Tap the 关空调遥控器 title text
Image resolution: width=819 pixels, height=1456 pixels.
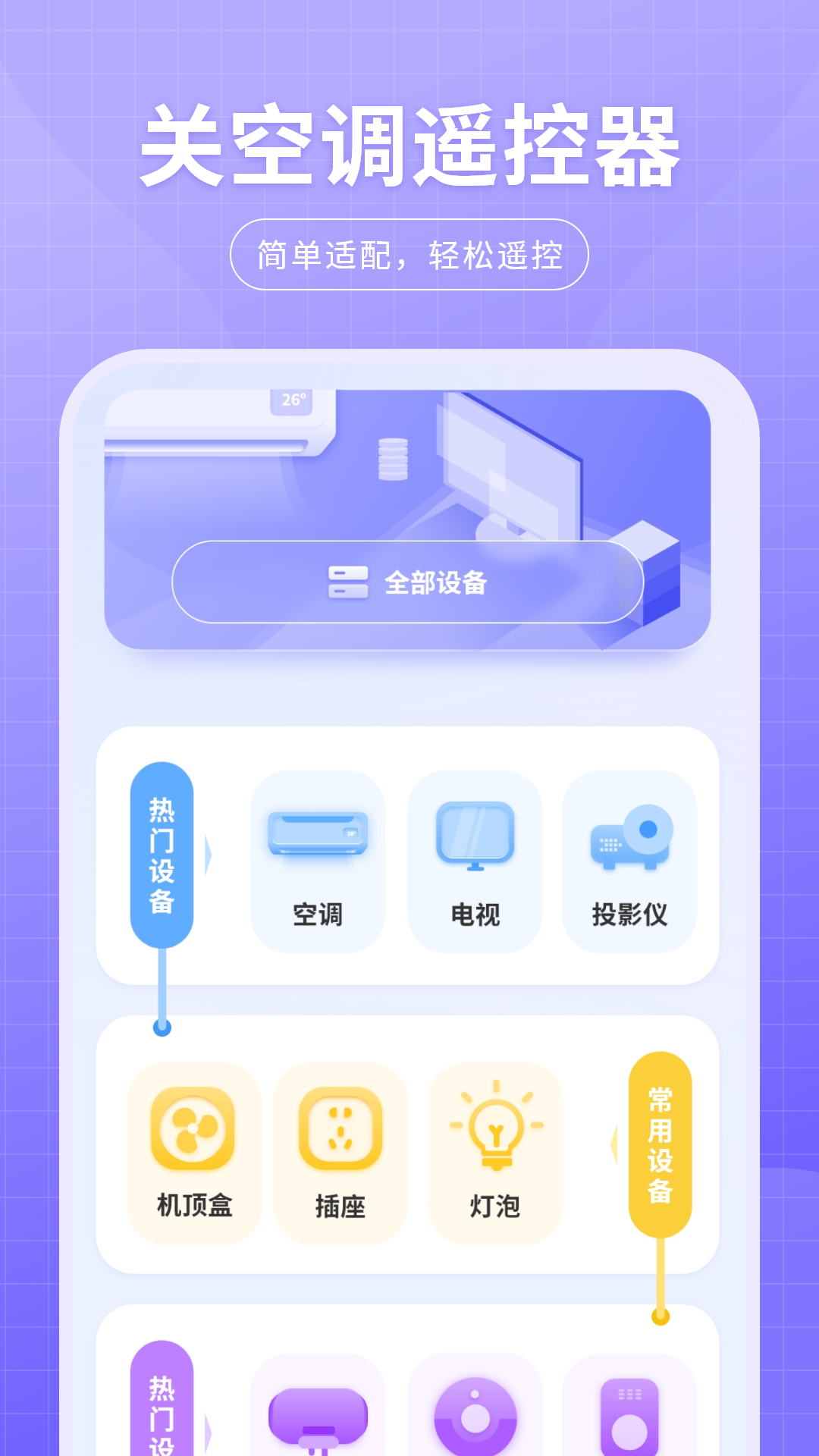(409, 144)
